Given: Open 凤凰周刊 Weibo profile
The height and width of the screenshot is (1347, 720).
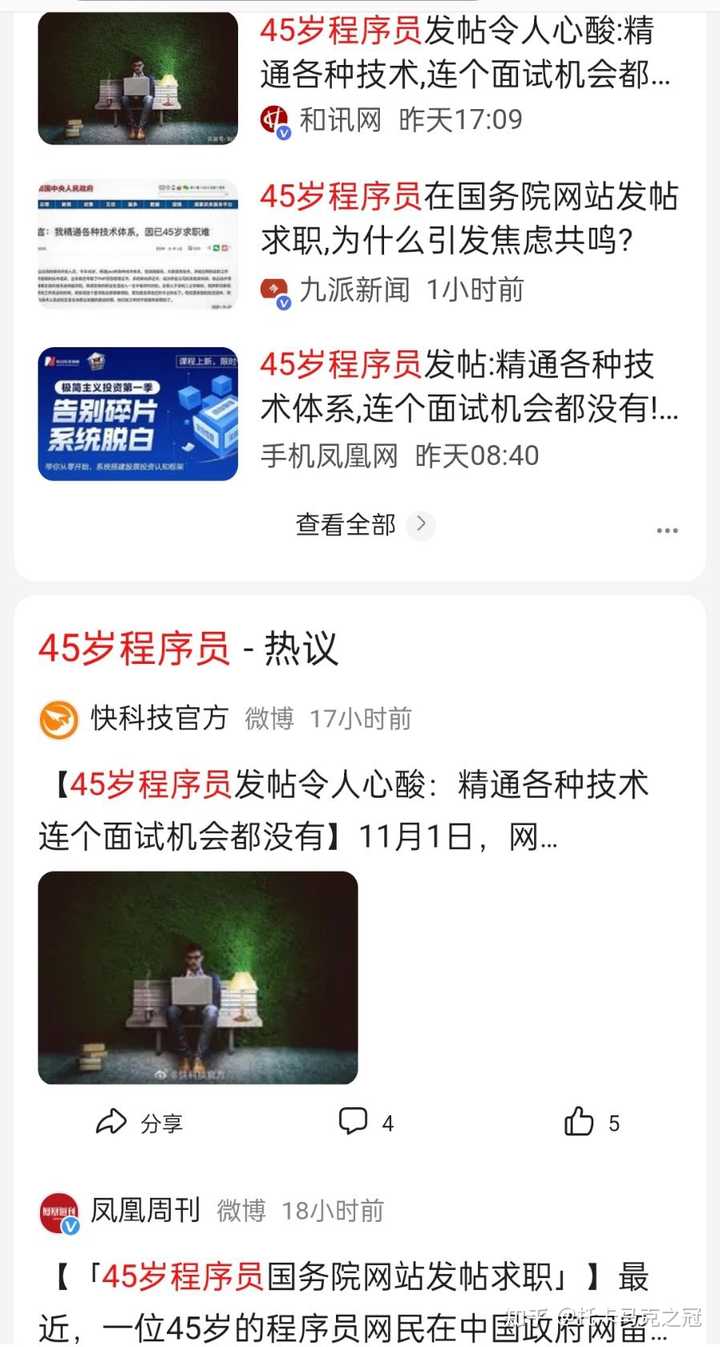Looking at the screenshot, I should (145, 1211).
